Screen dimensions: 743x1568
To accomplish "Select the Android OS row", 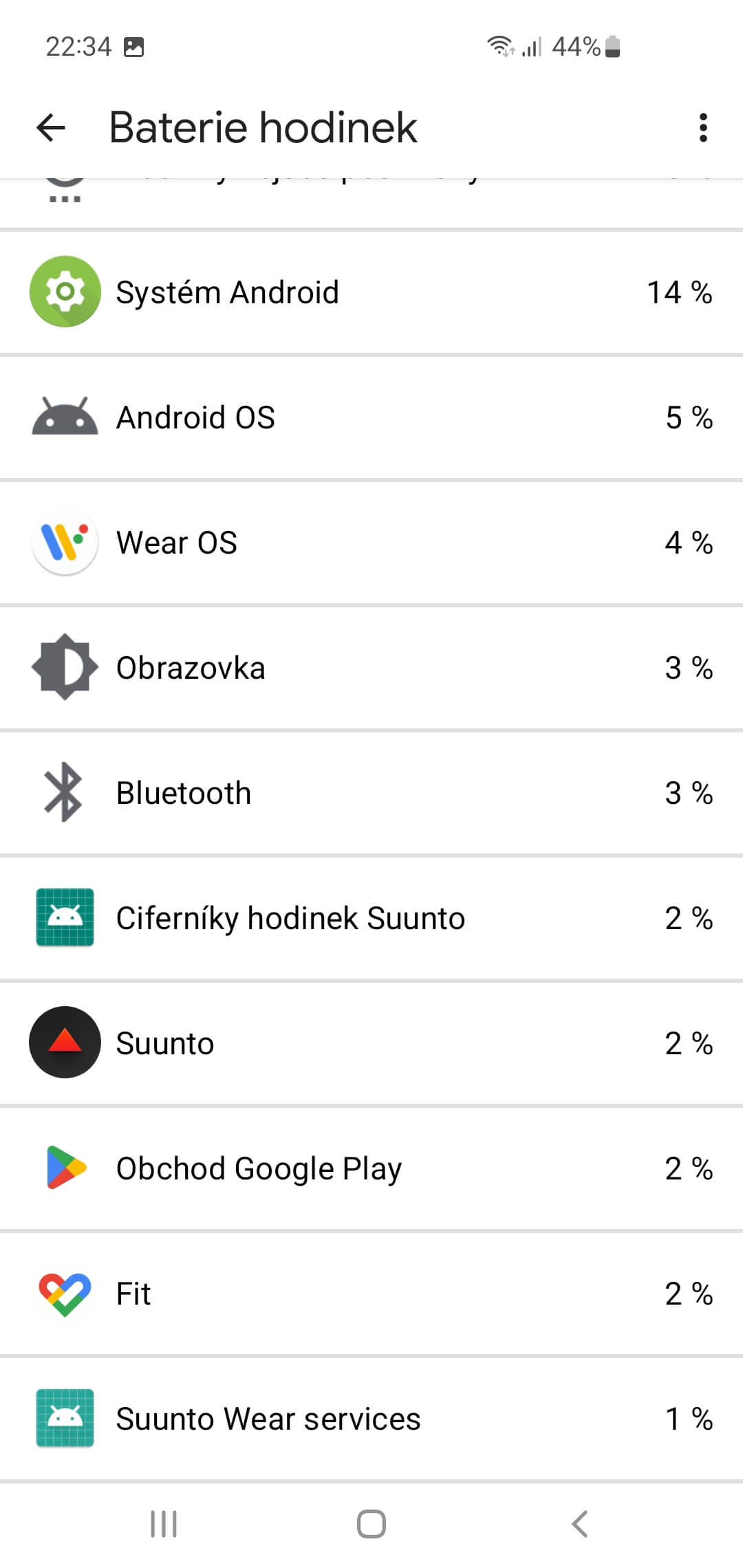I will (x=371, y=417).
